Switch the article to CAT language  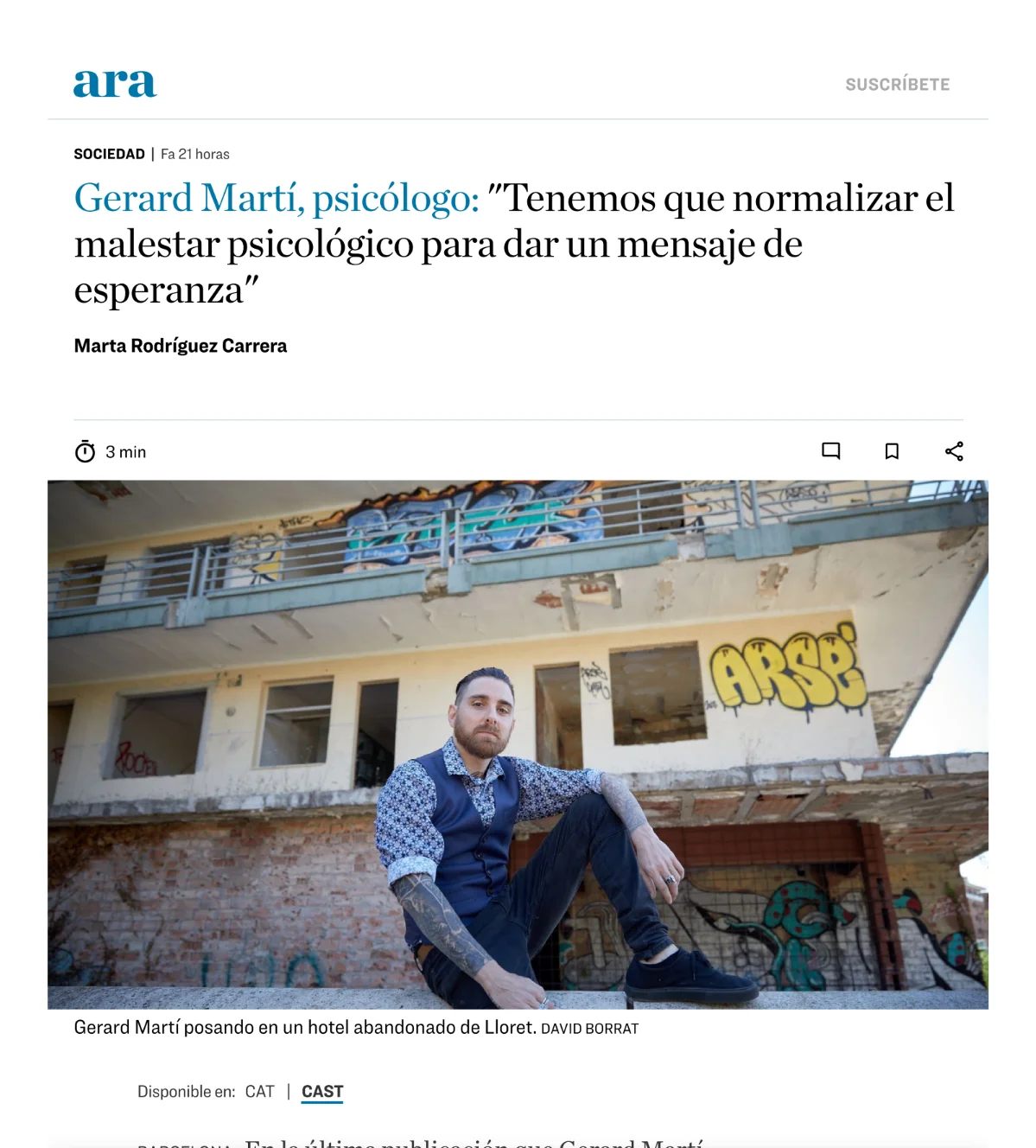click(259, 1091)
